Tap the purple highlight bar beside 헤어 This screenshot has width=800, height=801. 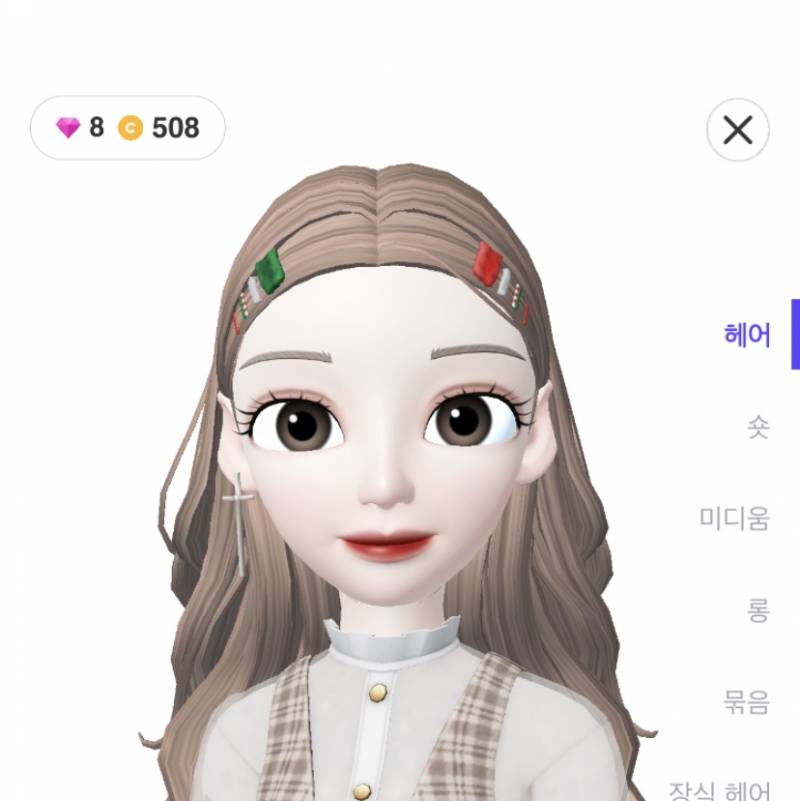(793, 334)
